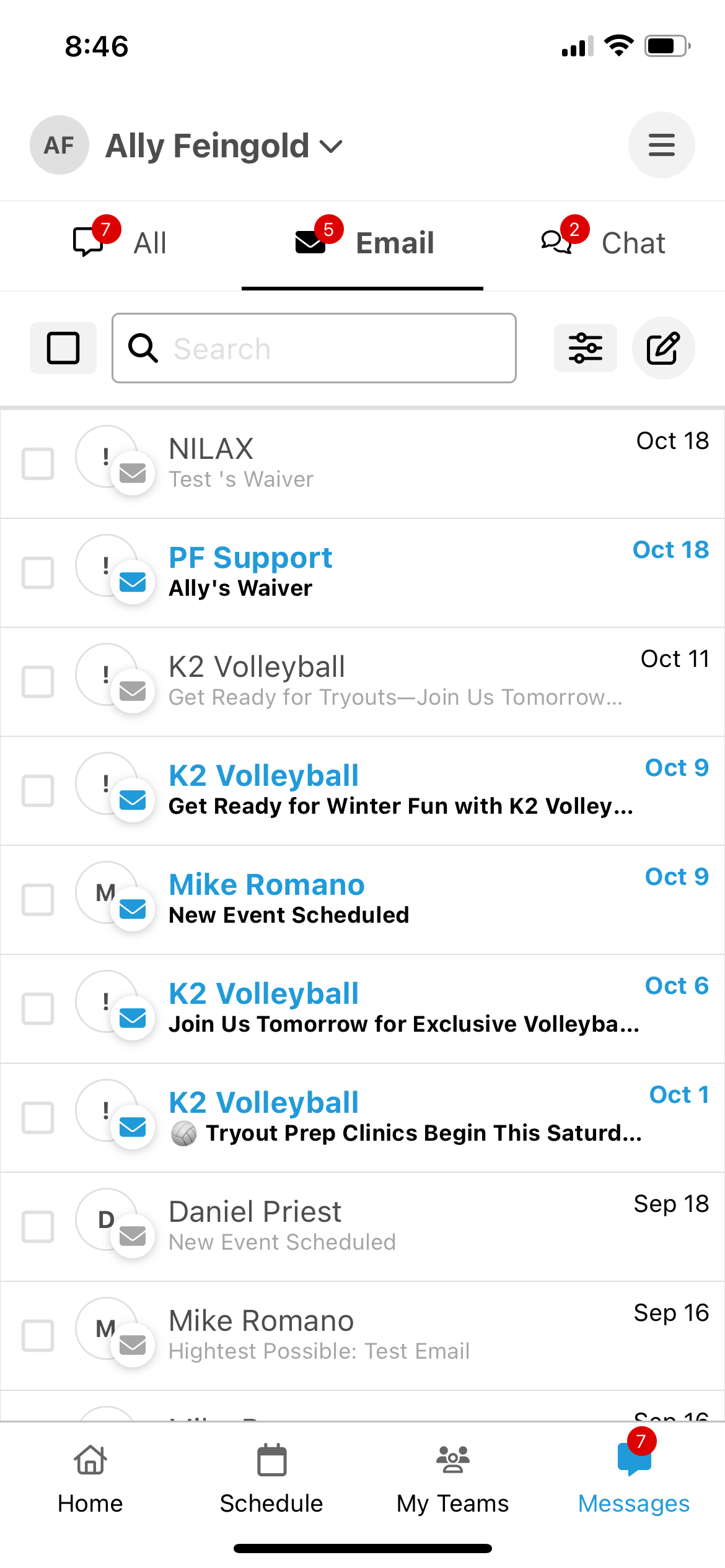The image size is (725, 1568).
Task: Open K2 Volleyball Winter Fun email
Action: point(362,791)
